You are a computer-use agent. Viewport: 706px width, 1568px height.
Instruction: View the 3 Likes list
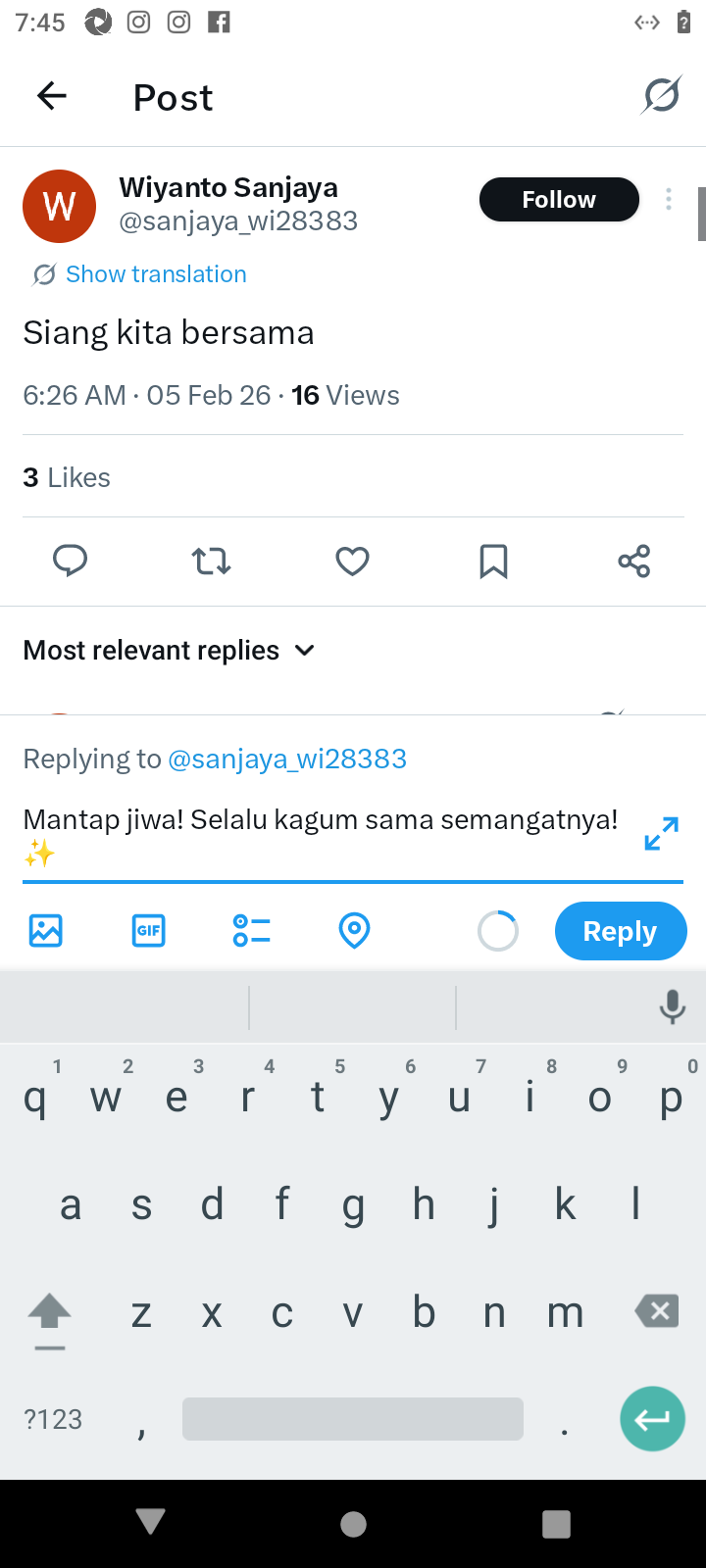click(67, 477)
